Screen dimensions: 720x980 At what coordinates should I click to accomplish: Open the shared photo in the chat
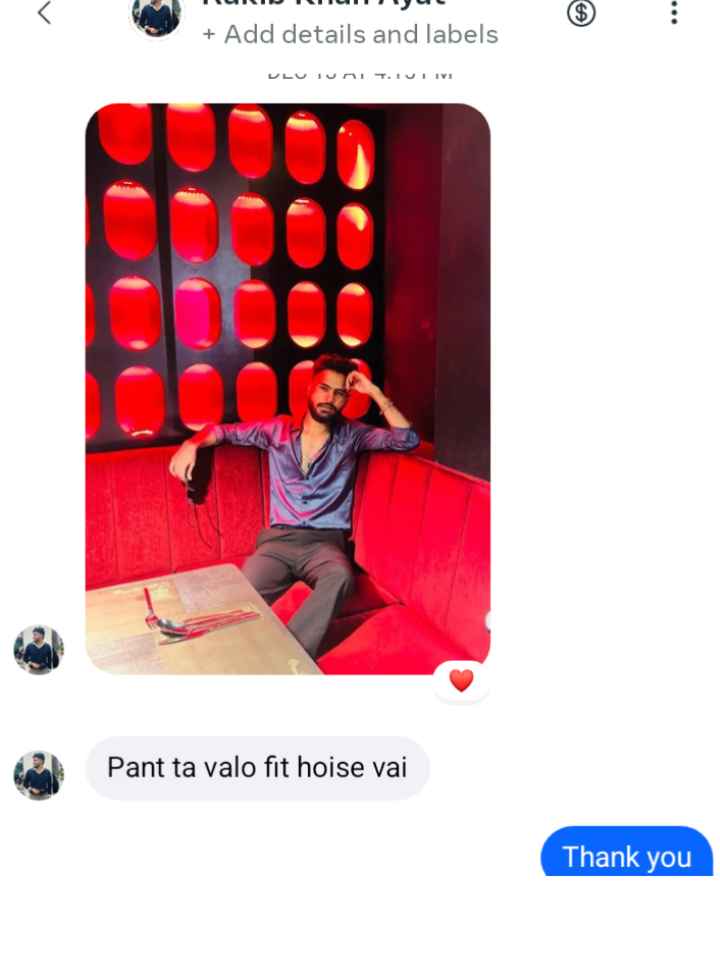(288, 388)
